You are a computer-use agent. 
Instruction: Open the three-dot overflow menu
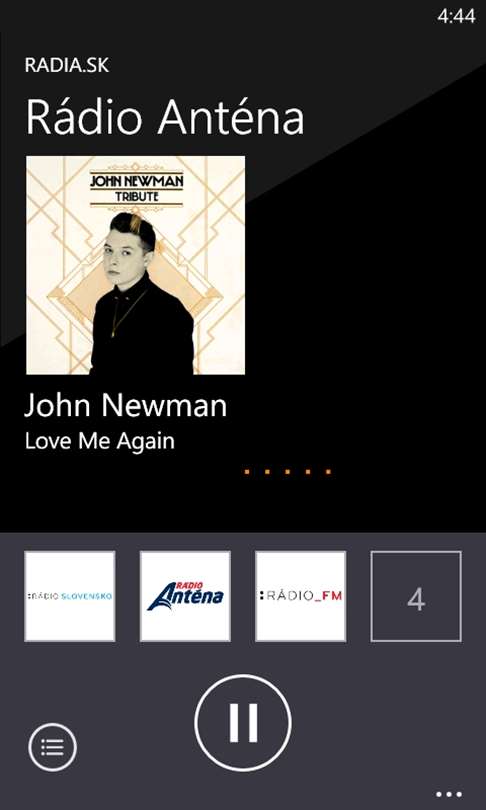coord(448,794)
